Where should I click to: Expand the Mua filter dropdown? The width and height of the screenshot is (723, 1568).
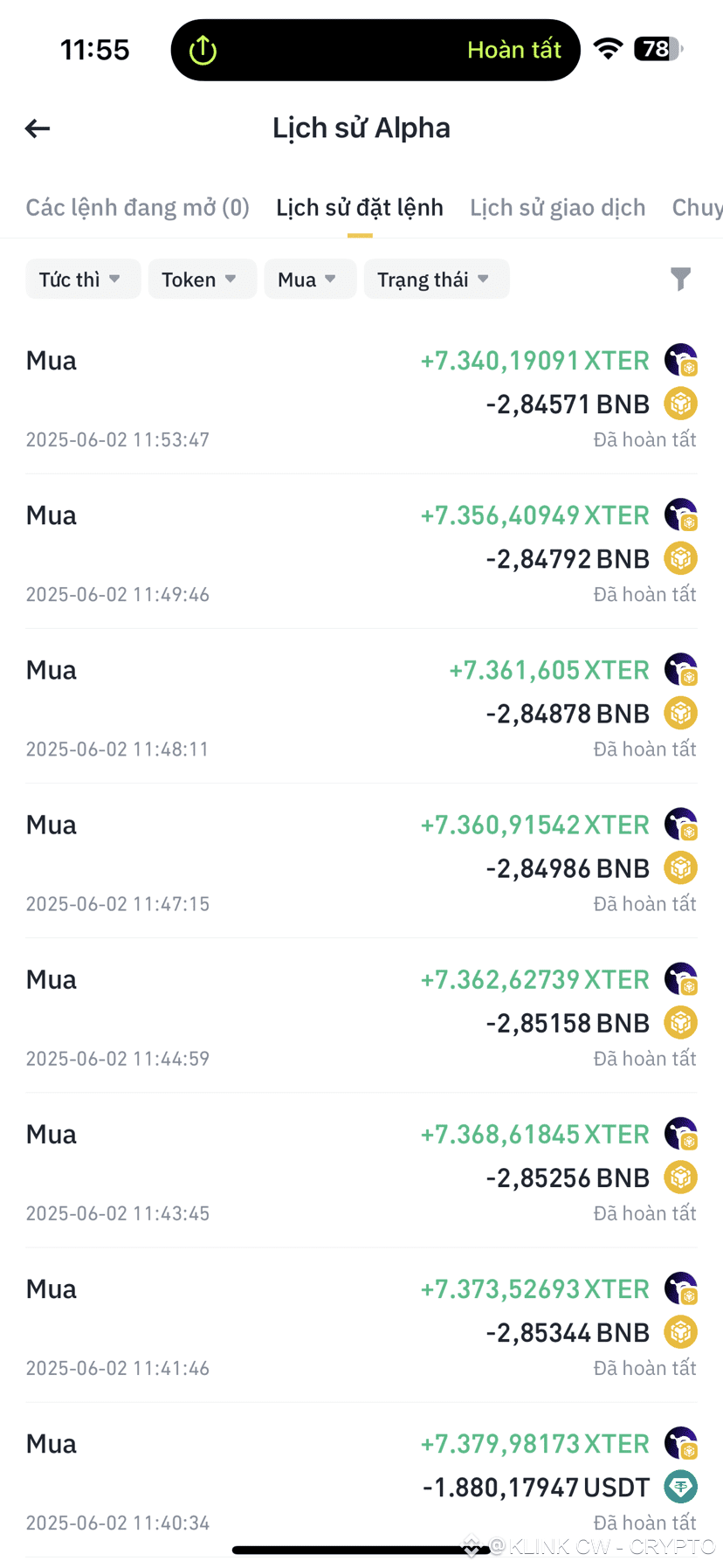coord(310,280)
